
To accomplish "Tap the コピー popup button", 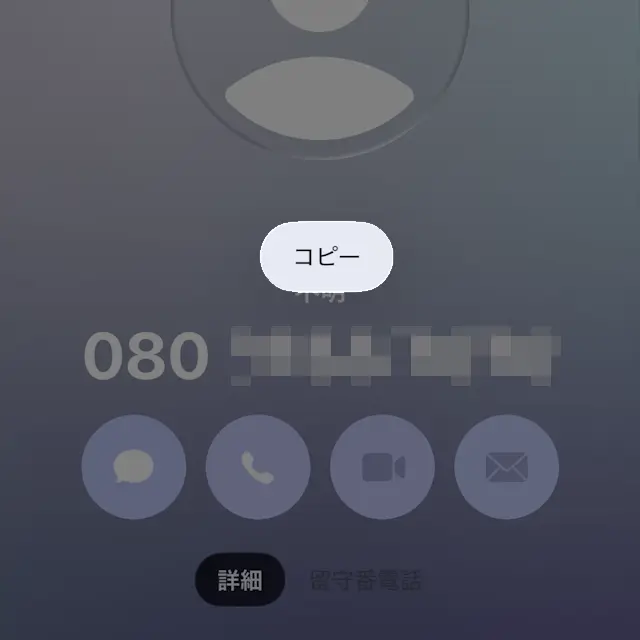I will (326, 257).
